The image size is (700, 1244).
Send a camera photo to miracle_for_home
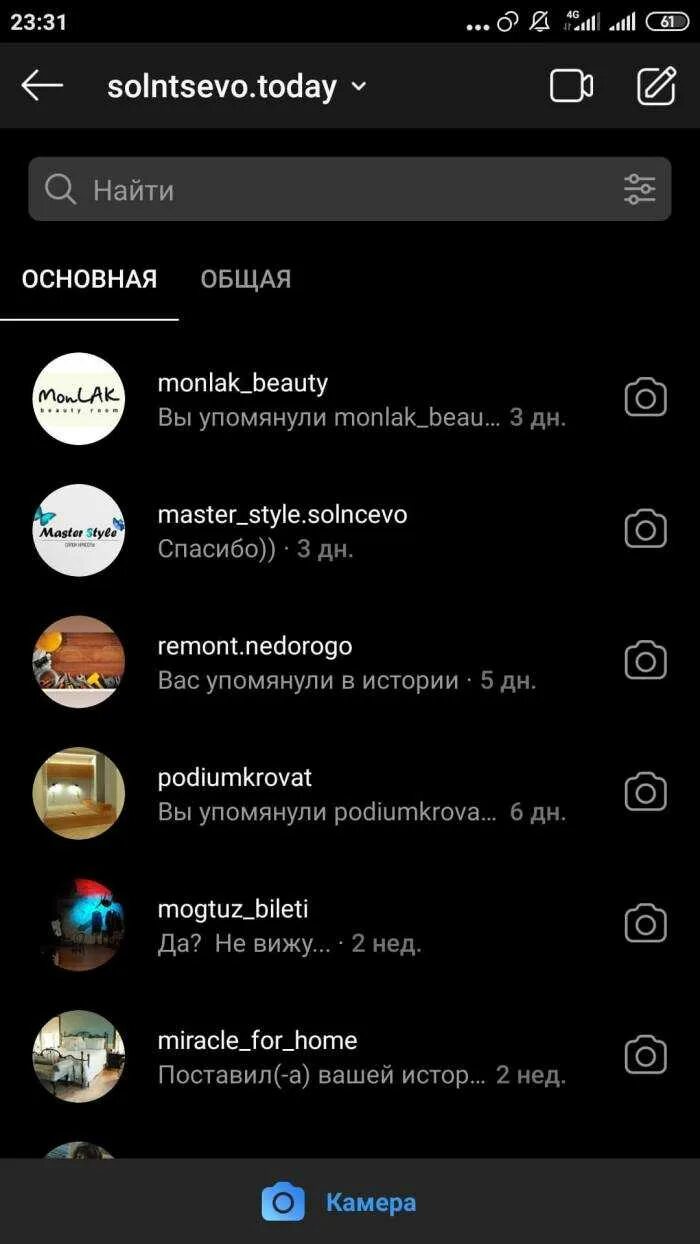(x=645, y=1056)
